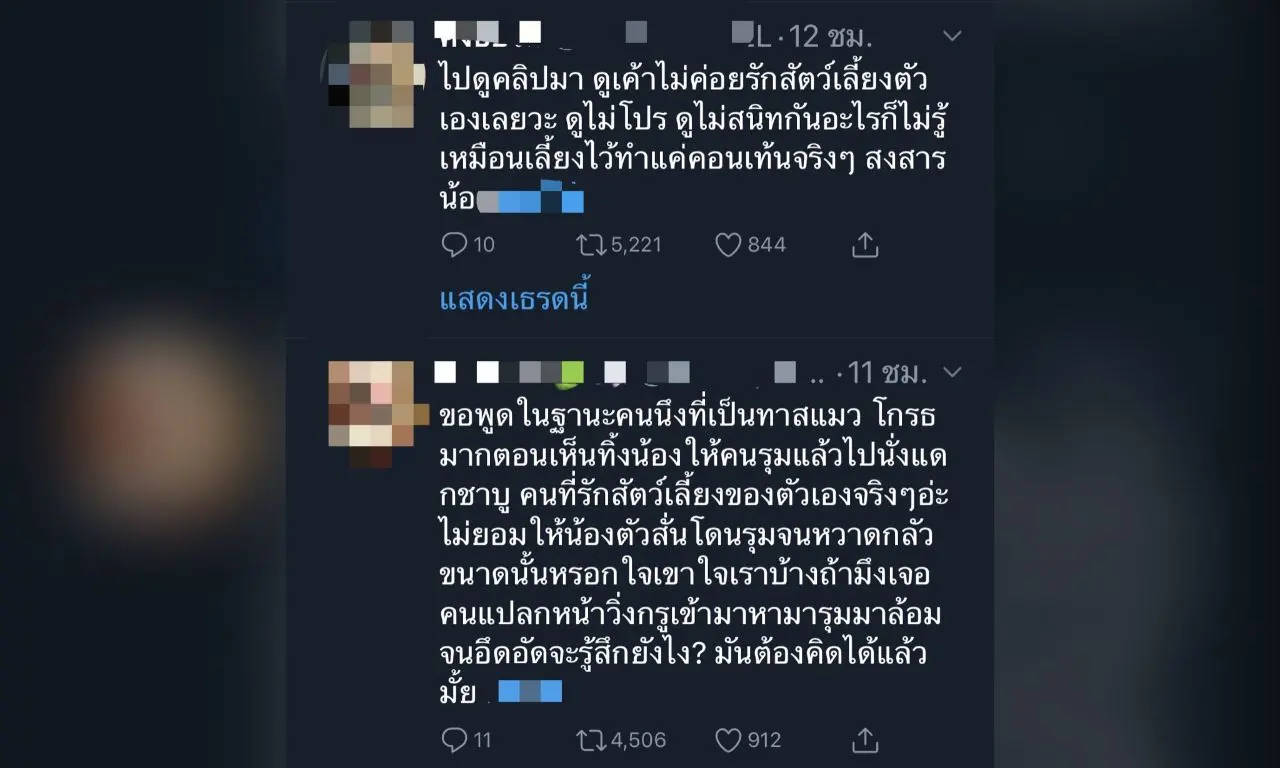Reply to the tweet with 10 comments
The width and height of the screenshot is (1280, 768).
(x=455, y=244)
